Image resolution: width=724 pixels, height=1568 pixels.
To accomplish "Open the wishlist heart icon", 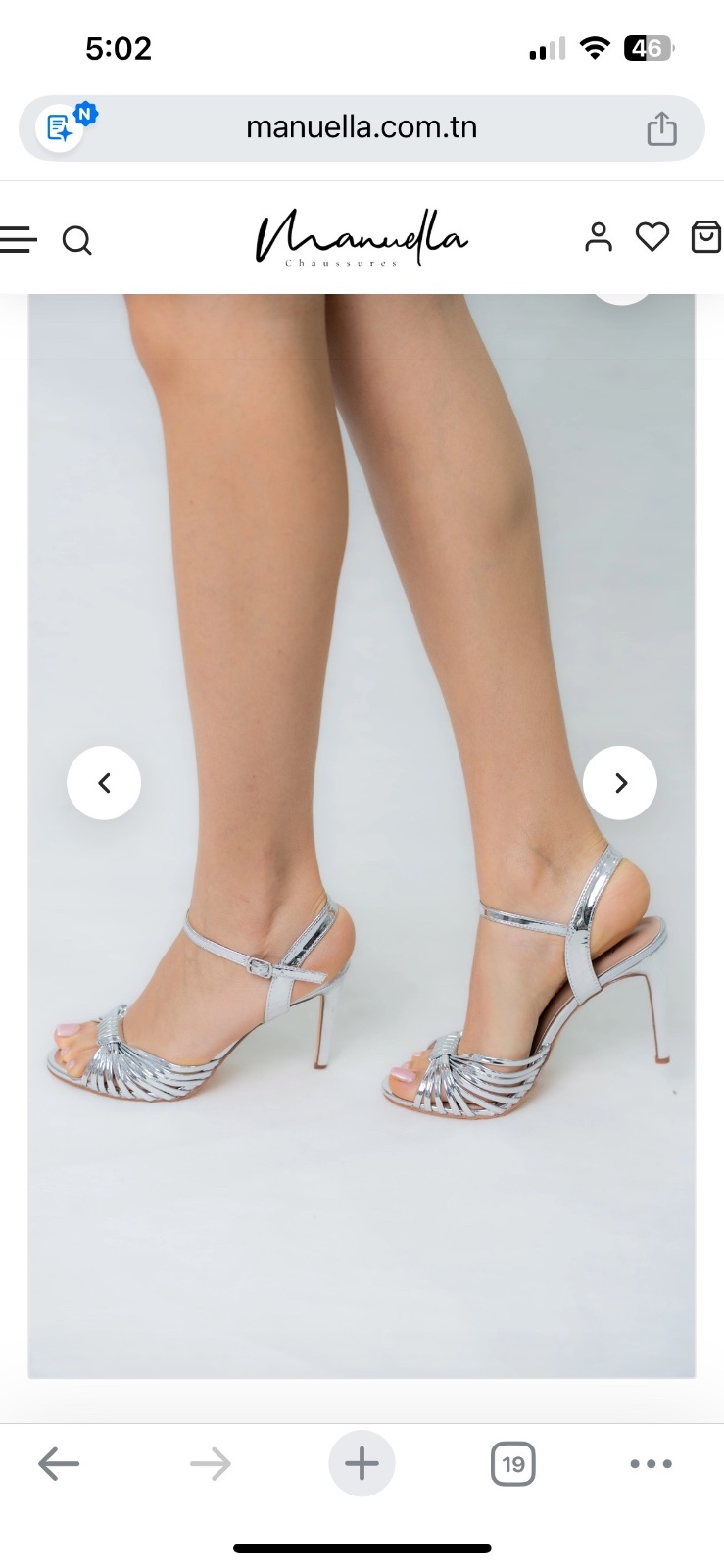I will [x=652, y=237].
